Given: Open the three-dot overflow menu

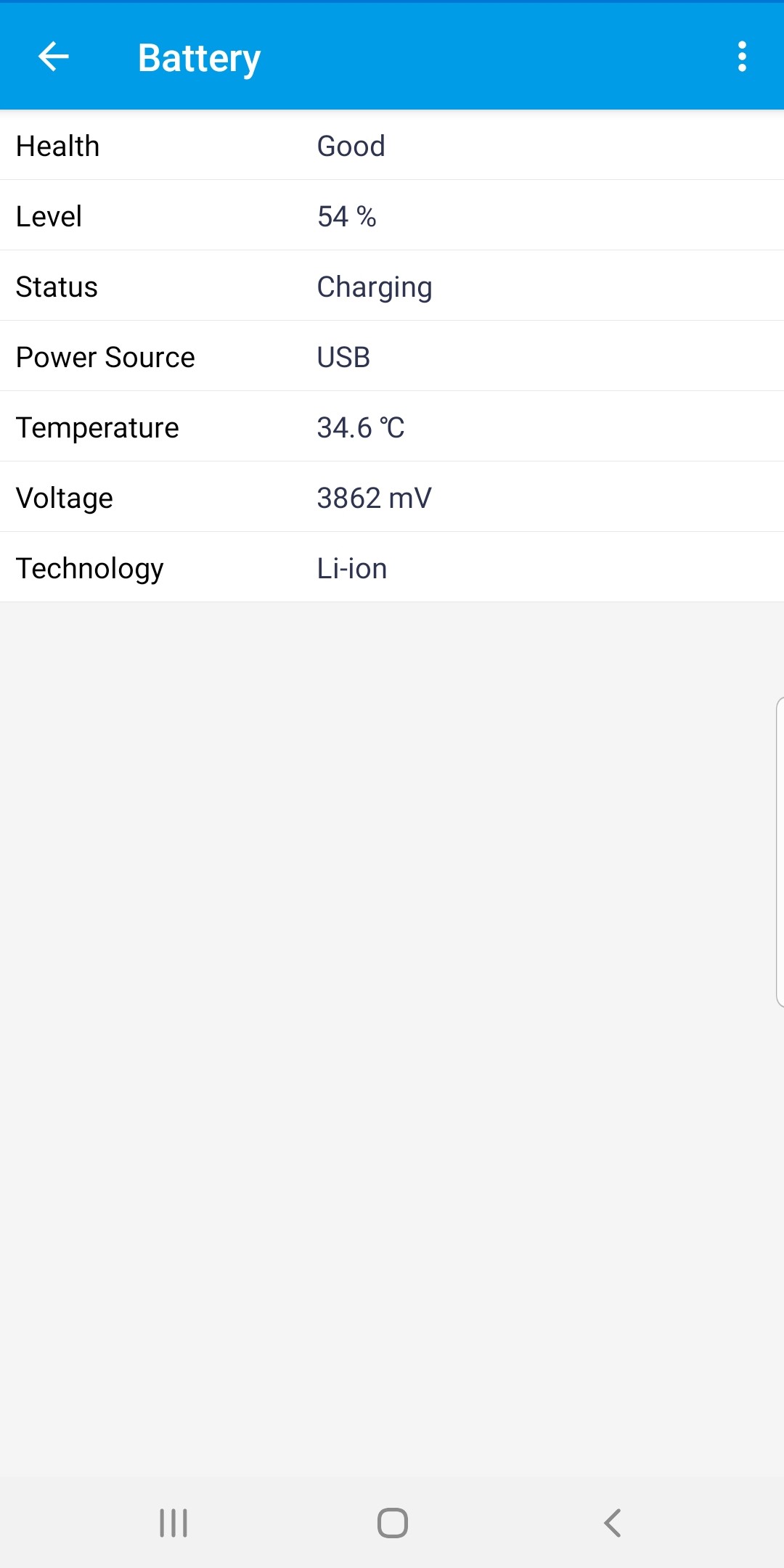Looking at the screenshot, I should click(x=742, y=57).
